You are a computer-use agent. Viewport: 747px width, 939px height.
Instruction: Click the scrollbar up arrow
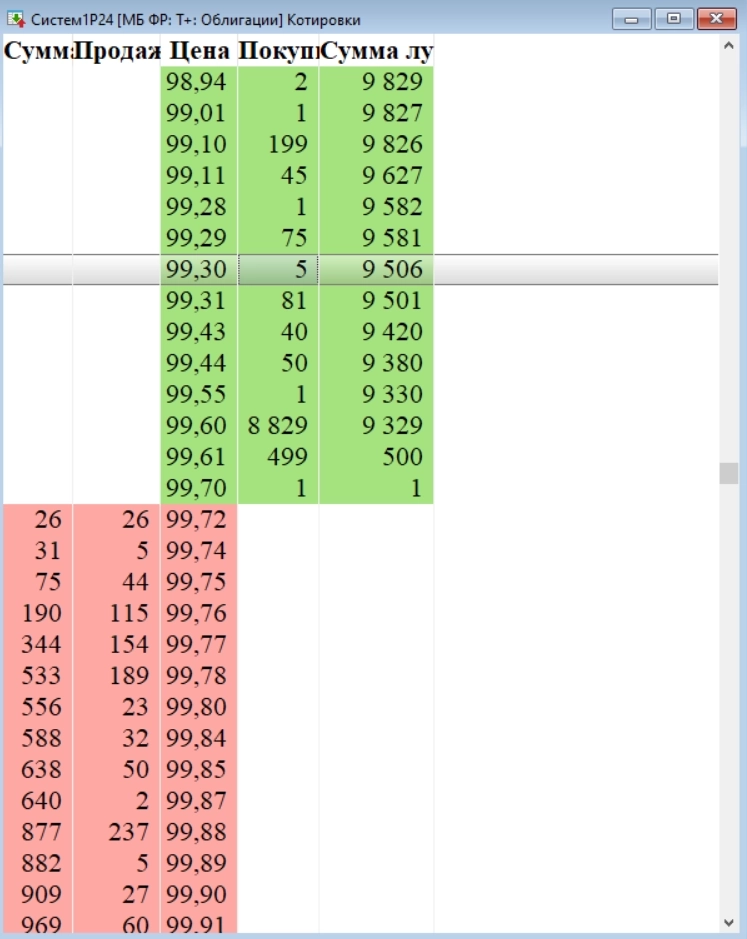(728, 46)
